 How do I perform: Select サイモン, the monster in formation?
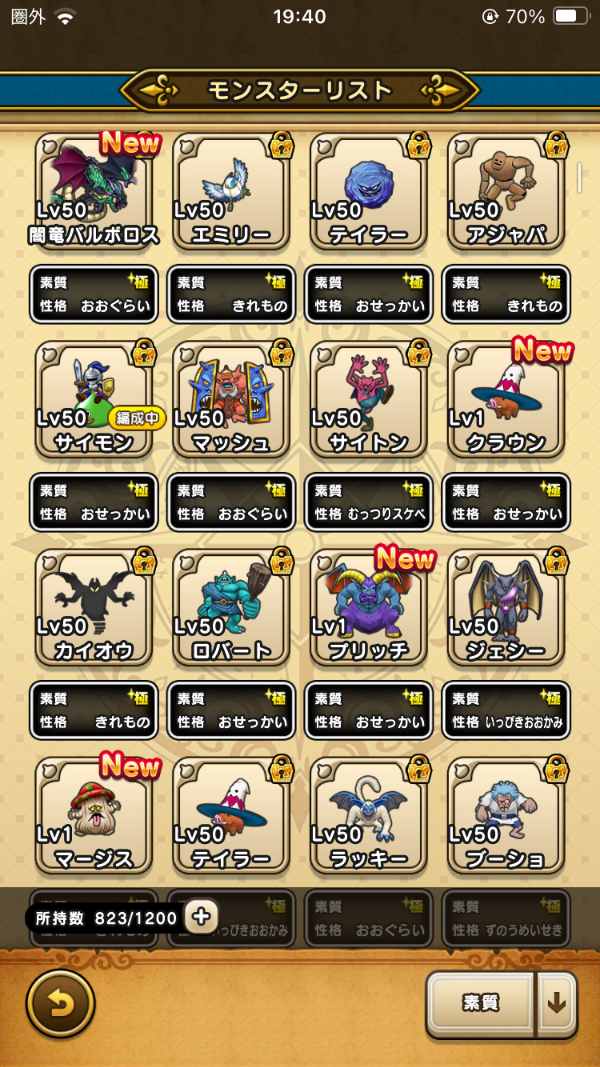click(x=96, y=400)
